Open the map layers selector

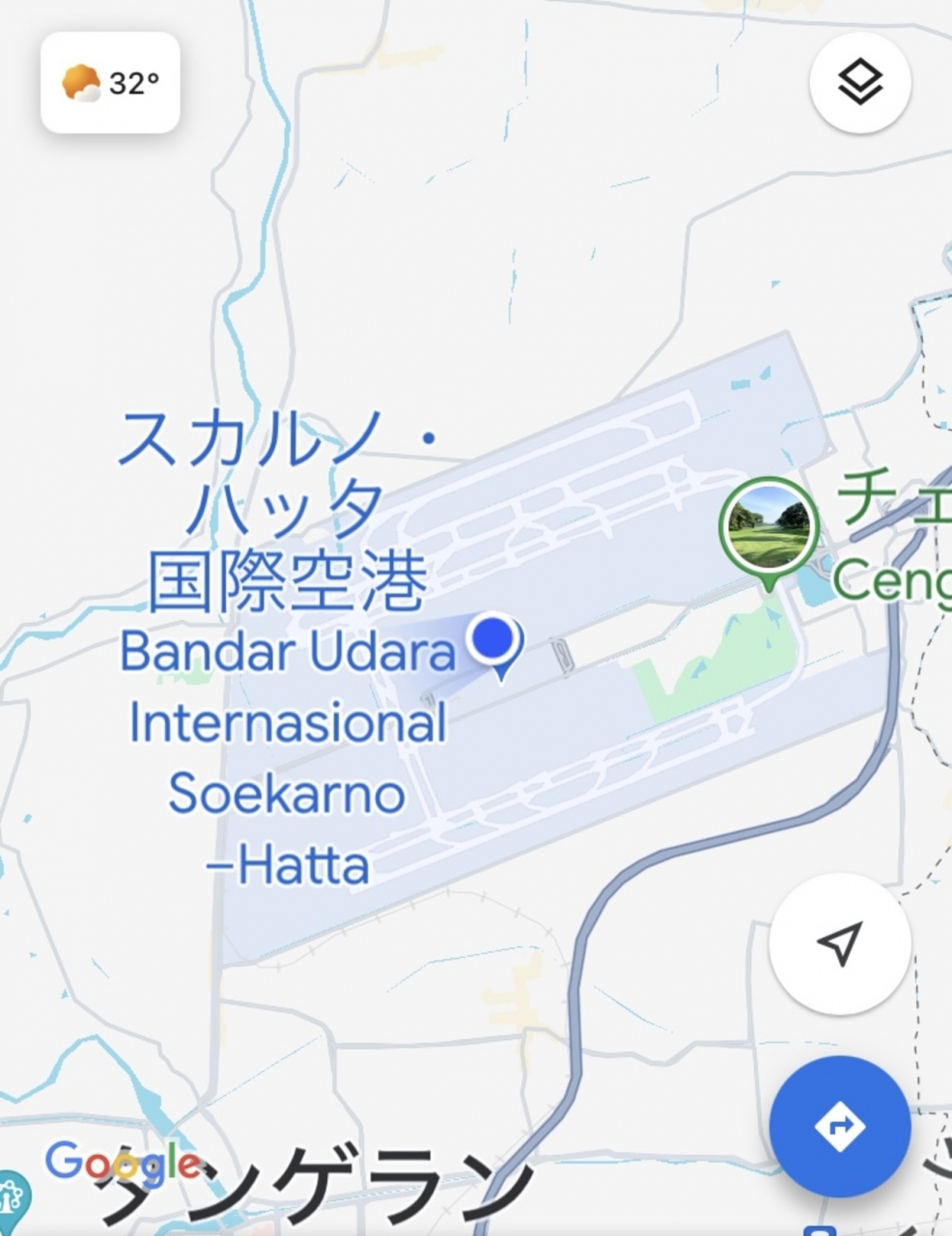pos(859,81)
